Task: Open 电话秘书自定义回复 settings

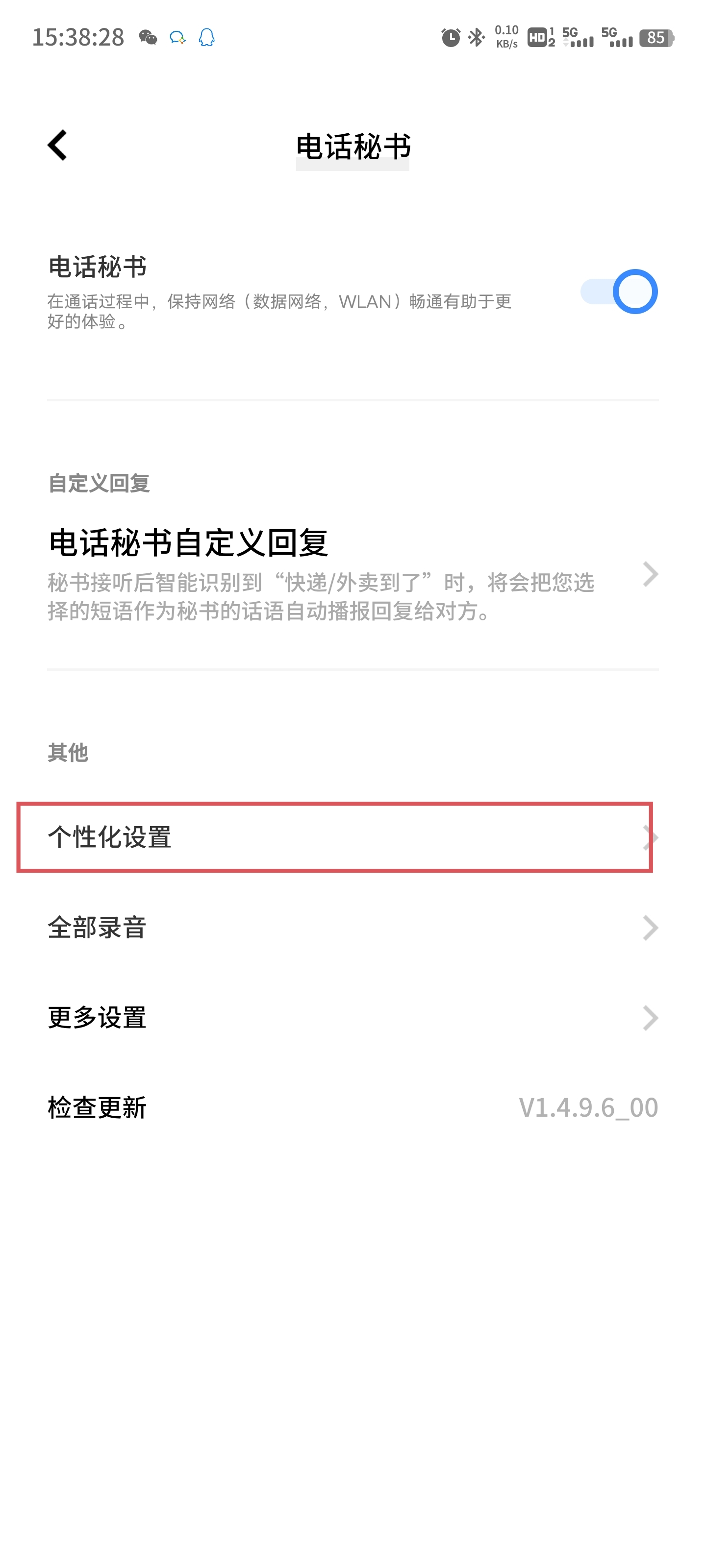Action: tap(353, 575)
